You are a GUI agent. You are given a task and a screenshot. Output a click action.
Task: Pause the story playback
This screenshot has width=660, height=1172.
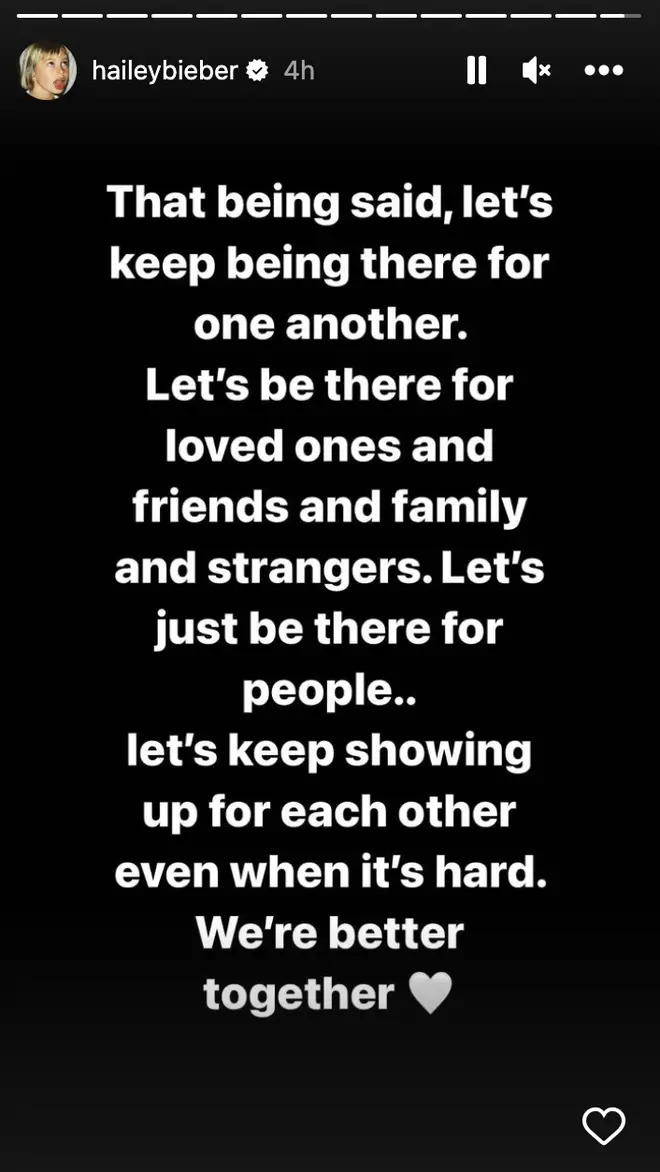(x=476, y=71)
